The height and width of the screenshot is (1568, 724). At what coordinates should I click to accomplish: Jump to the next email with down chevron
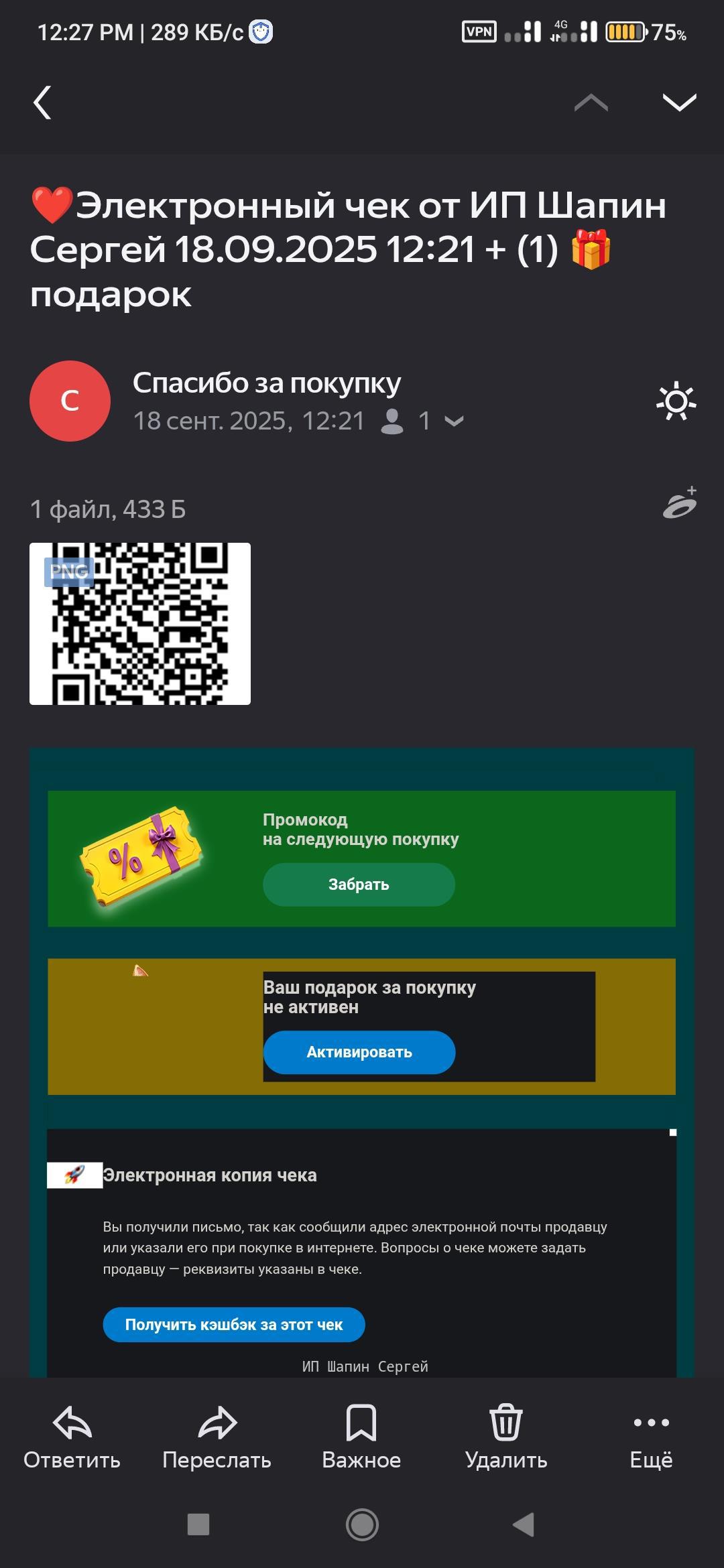(679, 103)
